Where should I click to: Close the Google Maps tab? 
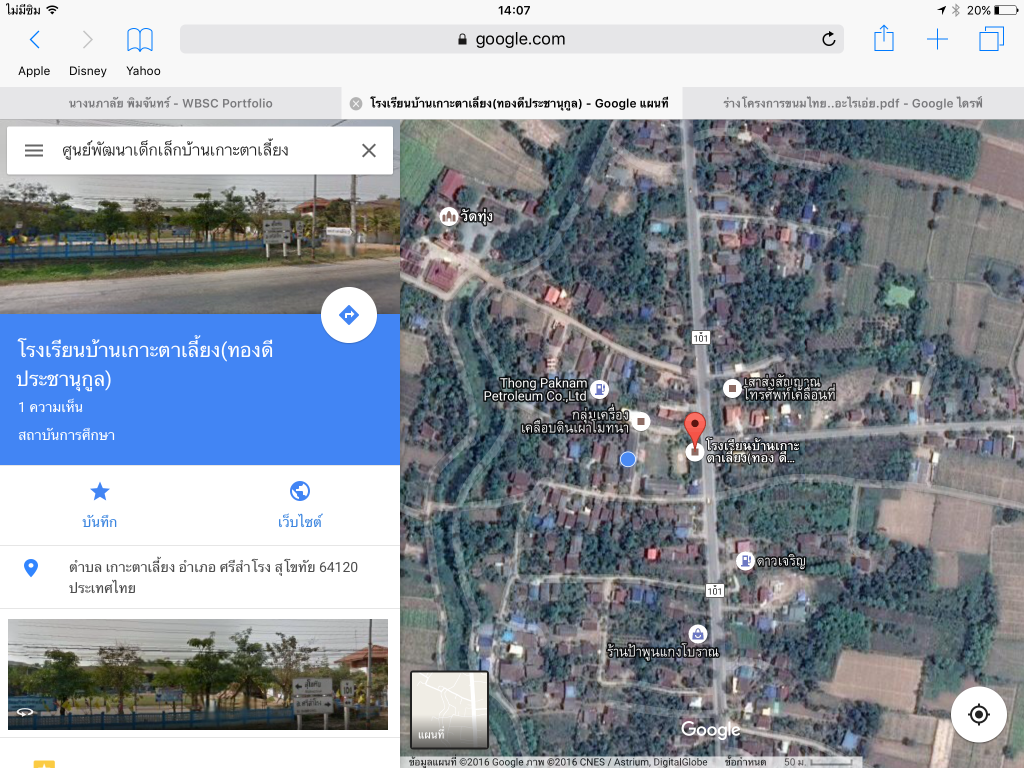tap(356, 103)
